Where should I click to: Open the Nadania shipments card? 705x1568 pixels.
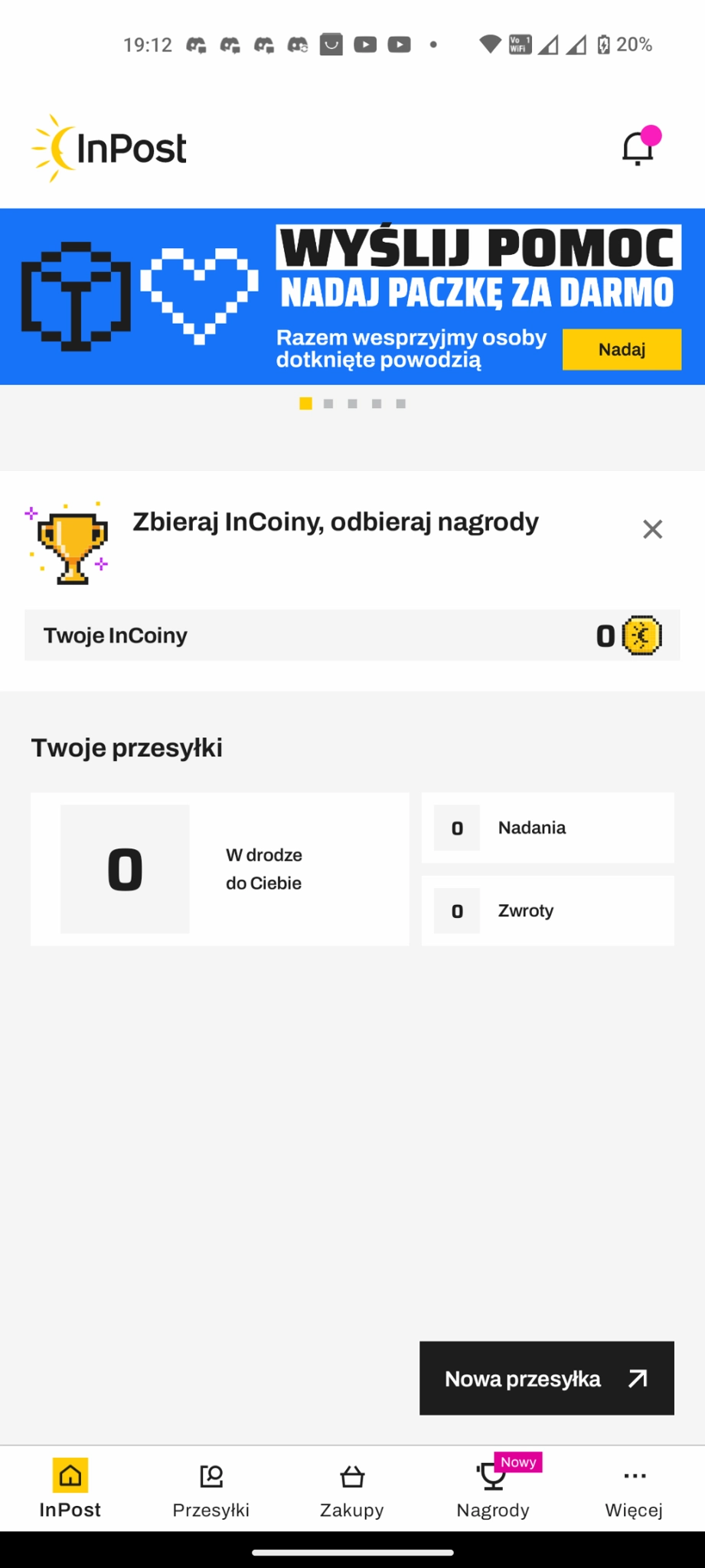[x=547, y=828]
